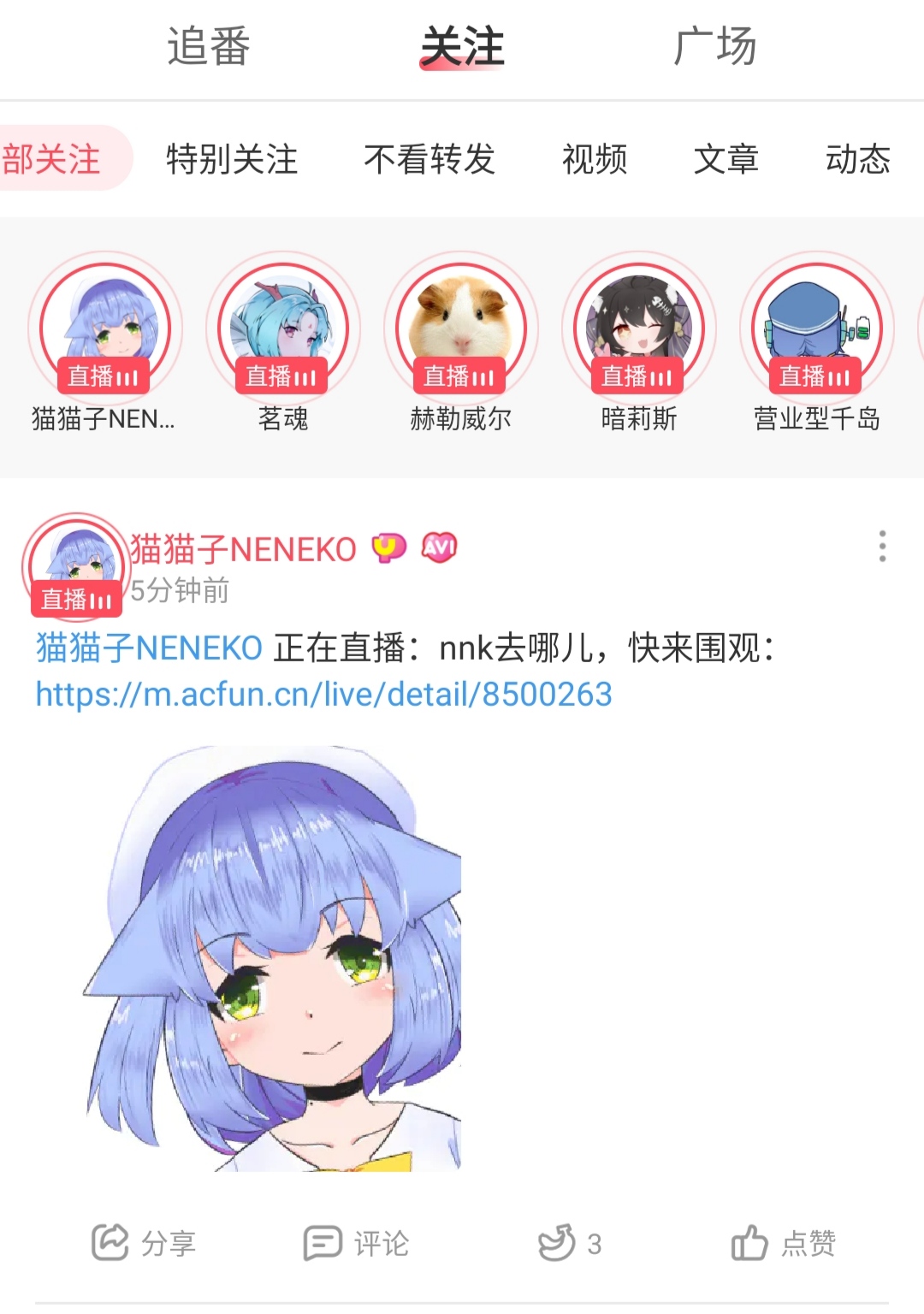
Task: Filter feed by 视频
Action: tap(595, 159)
